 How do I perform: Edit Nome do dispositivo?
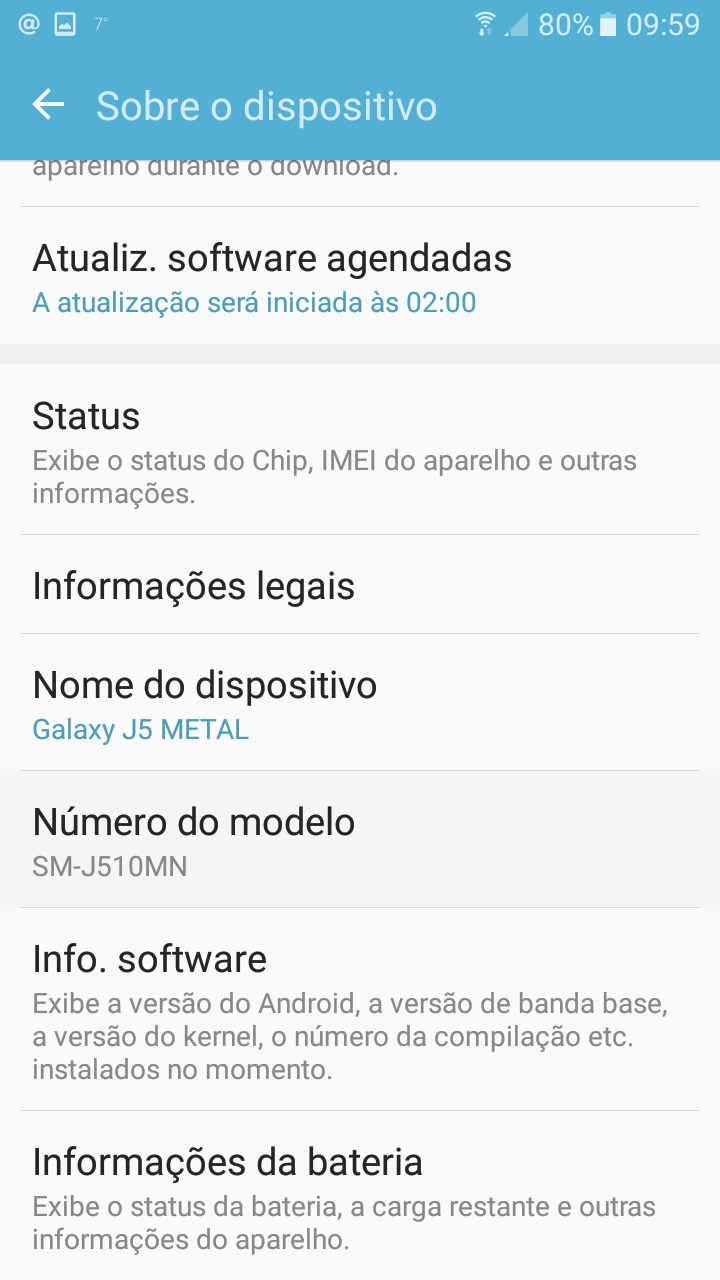coord(360,702)
